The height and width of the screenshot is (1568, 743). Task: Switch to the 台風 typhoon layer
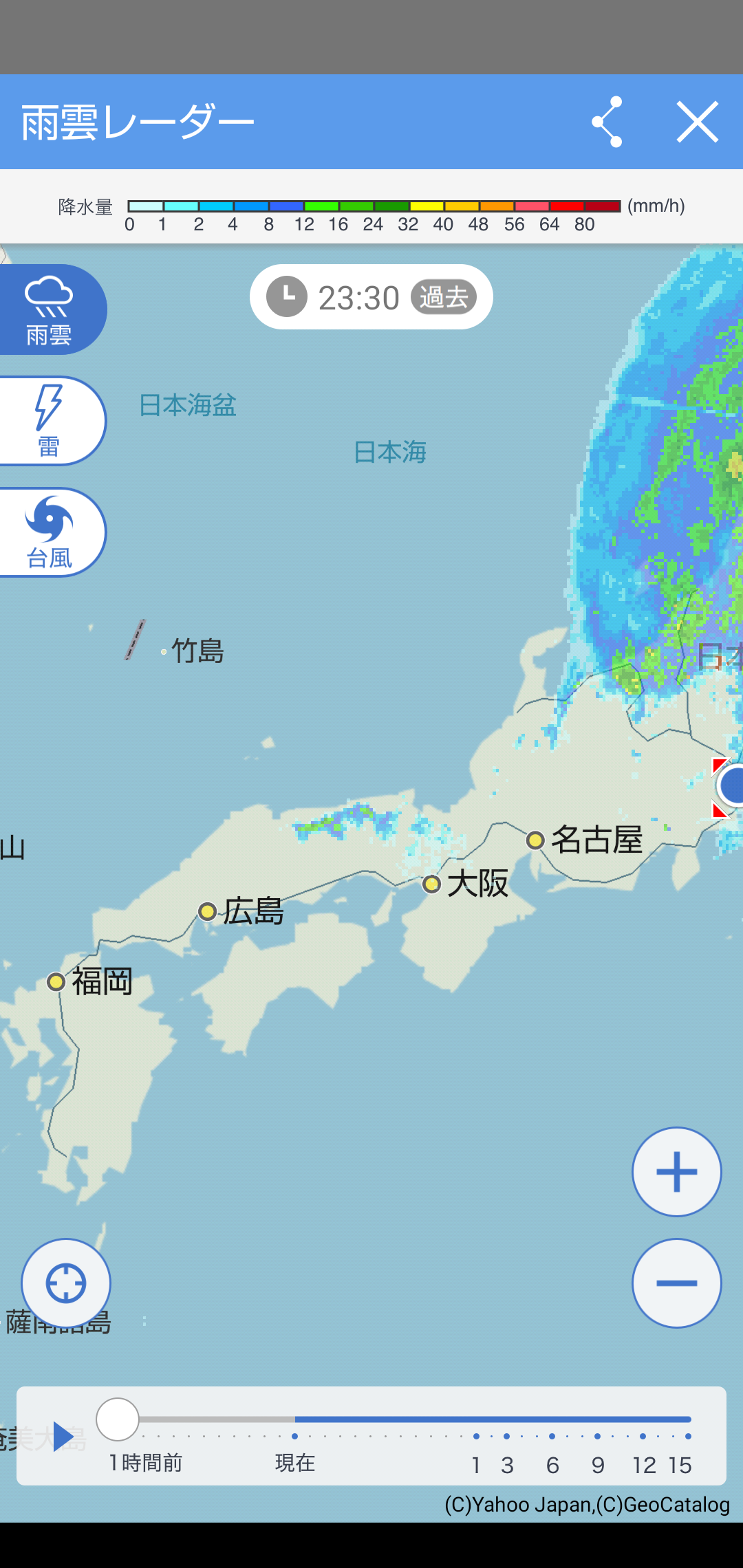tap(50, 532)
